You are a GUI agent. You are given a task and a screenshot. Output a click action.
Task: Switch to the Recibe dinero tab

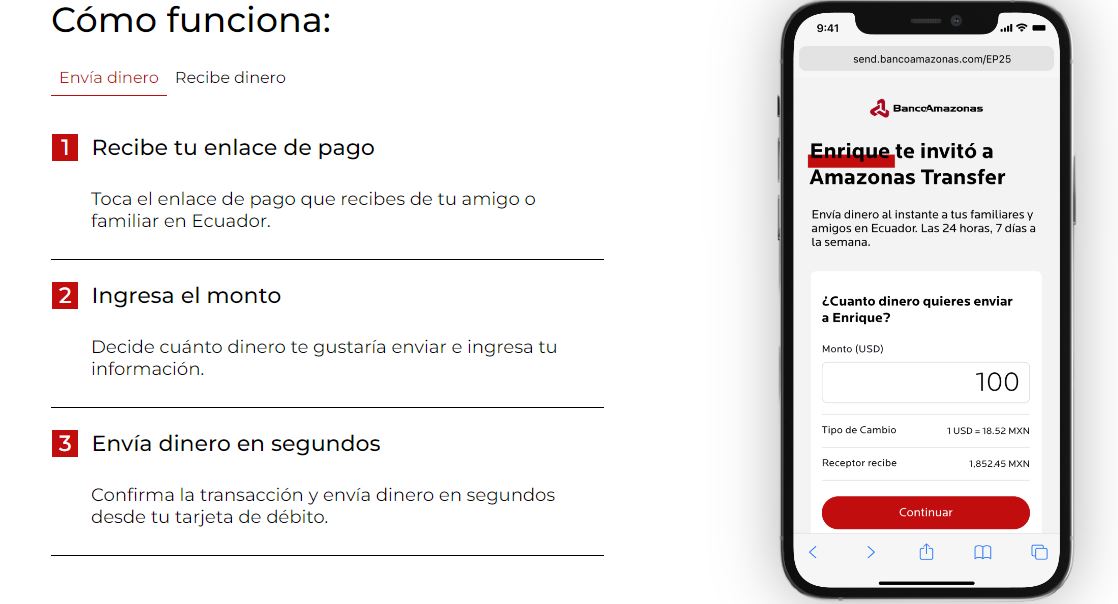pyautogui.click(x=230, y=78)
